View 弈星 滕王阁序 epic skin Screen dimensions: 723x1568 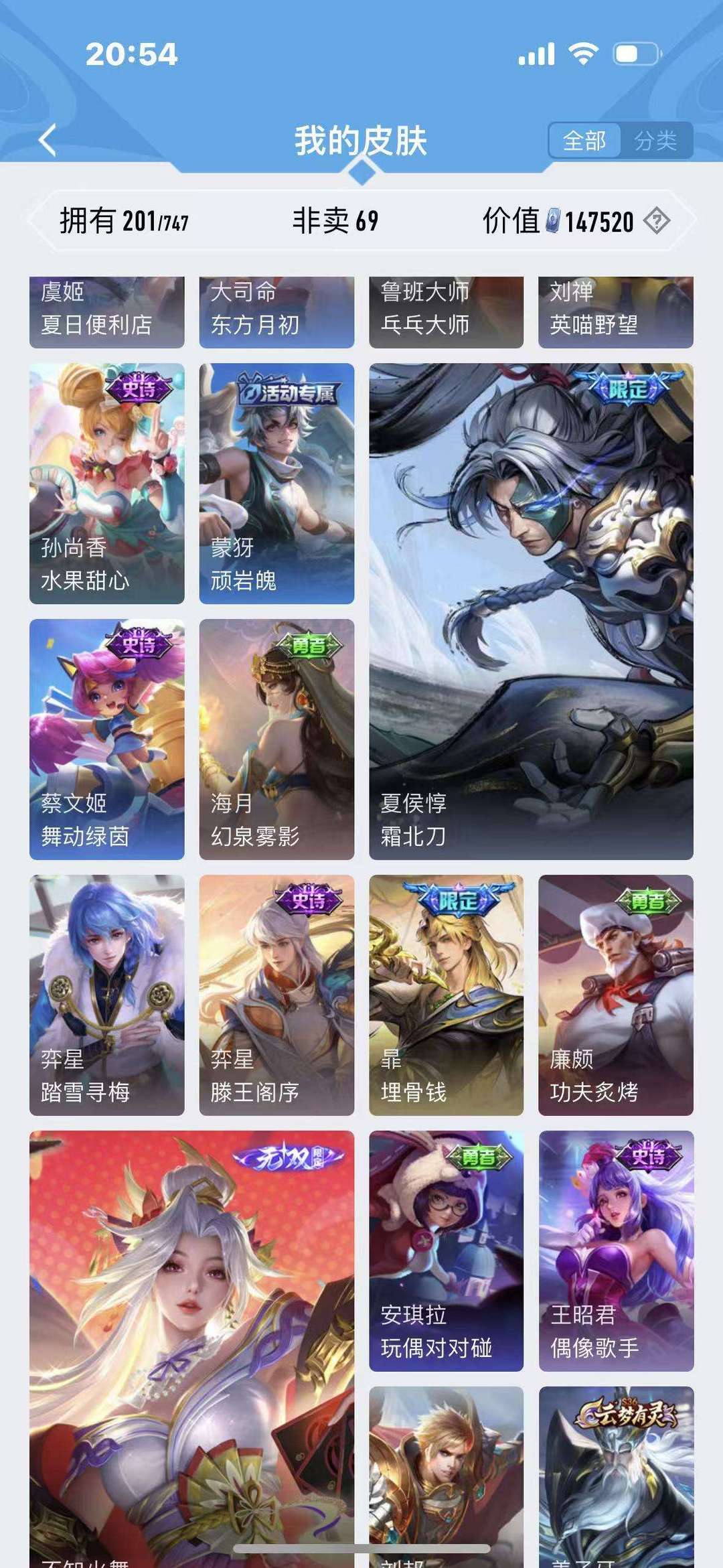[276, 995]
